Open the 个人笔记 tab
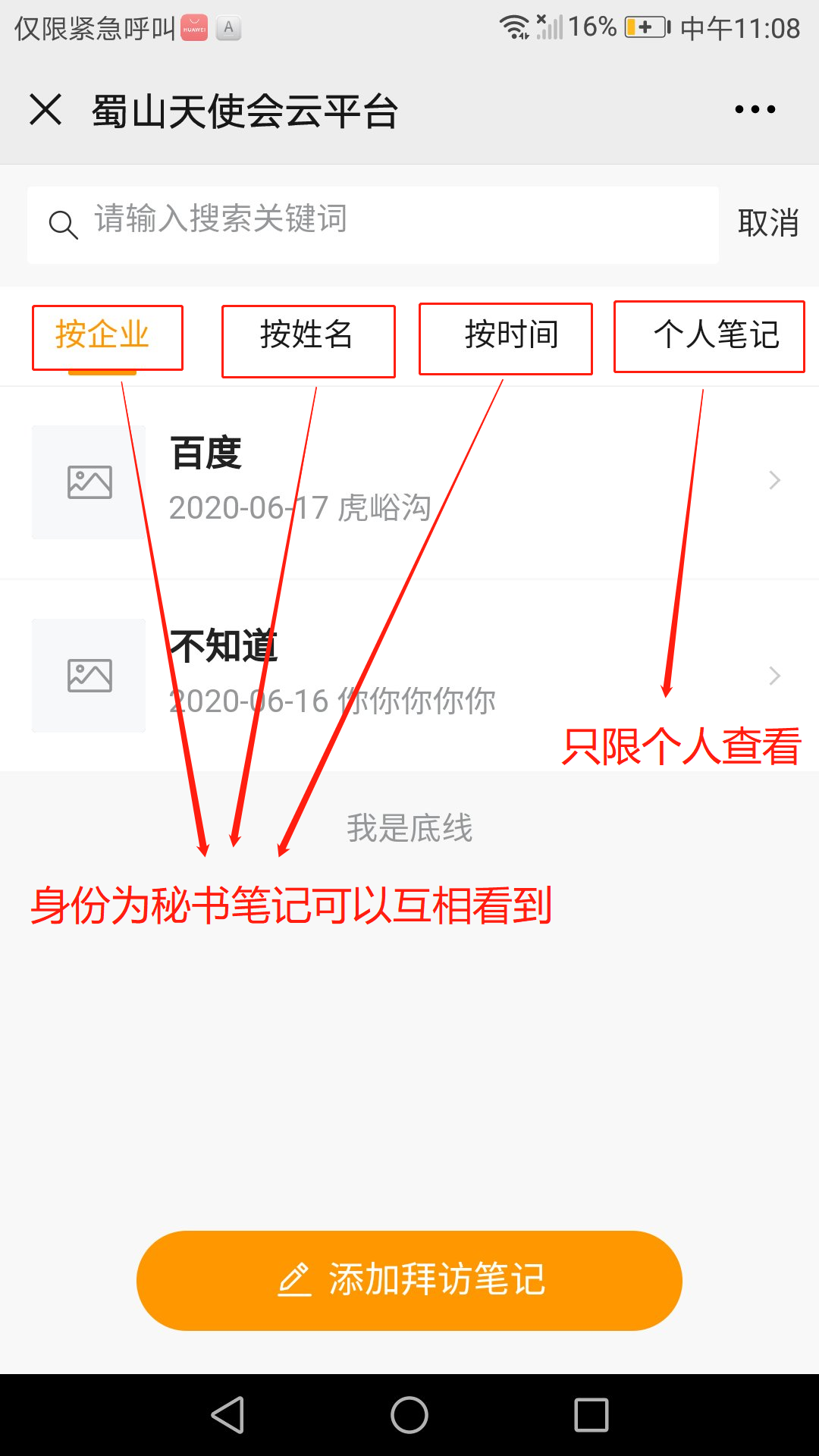 click(717, 335)
